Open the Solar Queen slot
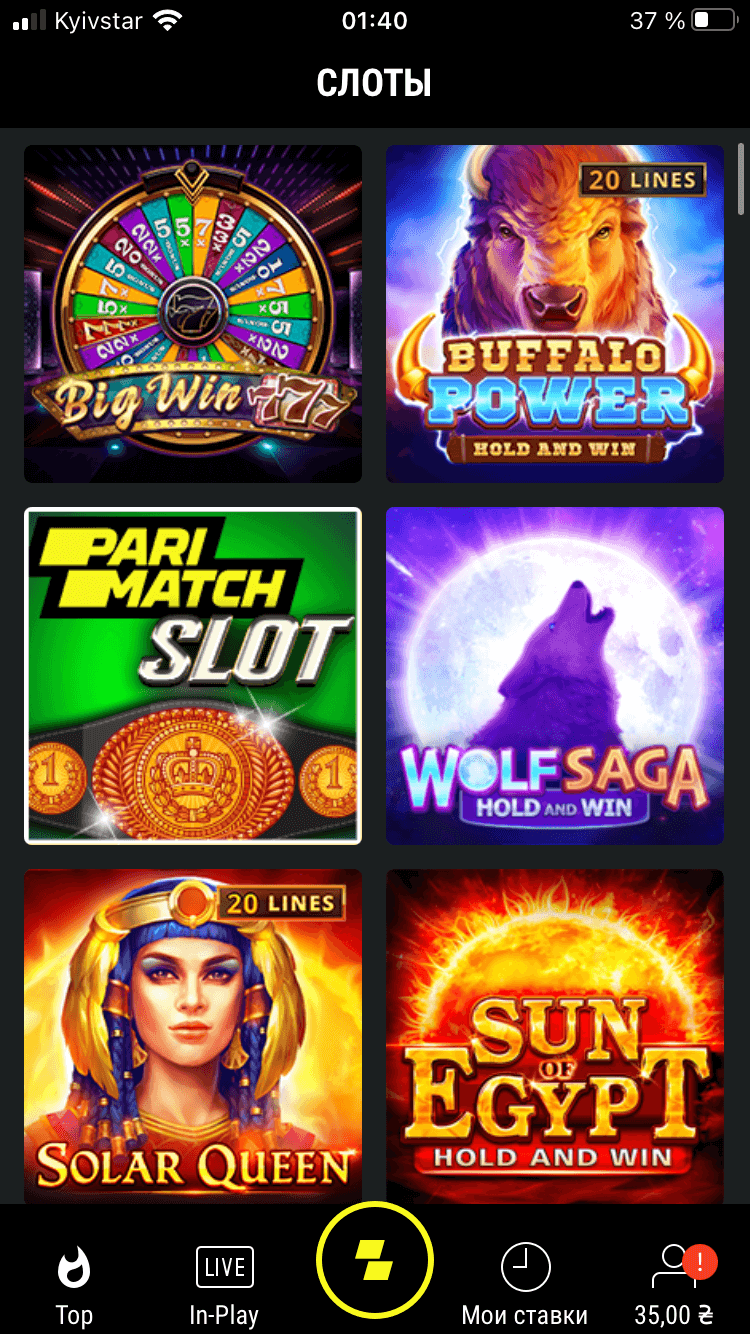This screenshot has height=1334, width=750. pos(193,1035)
